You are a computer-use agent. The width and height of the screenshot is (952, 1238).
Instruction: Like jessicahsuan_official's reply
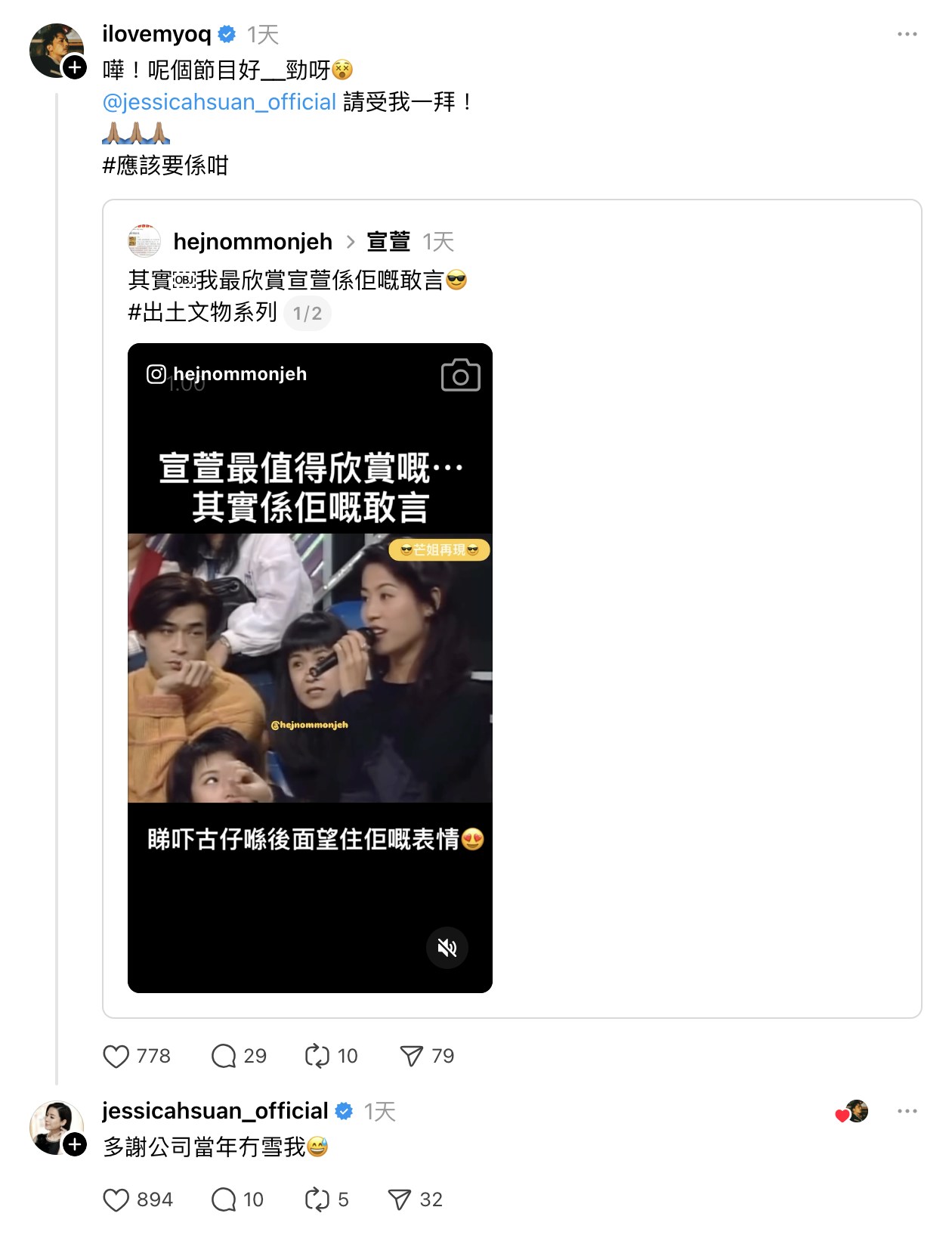(x=116, y=1199)
